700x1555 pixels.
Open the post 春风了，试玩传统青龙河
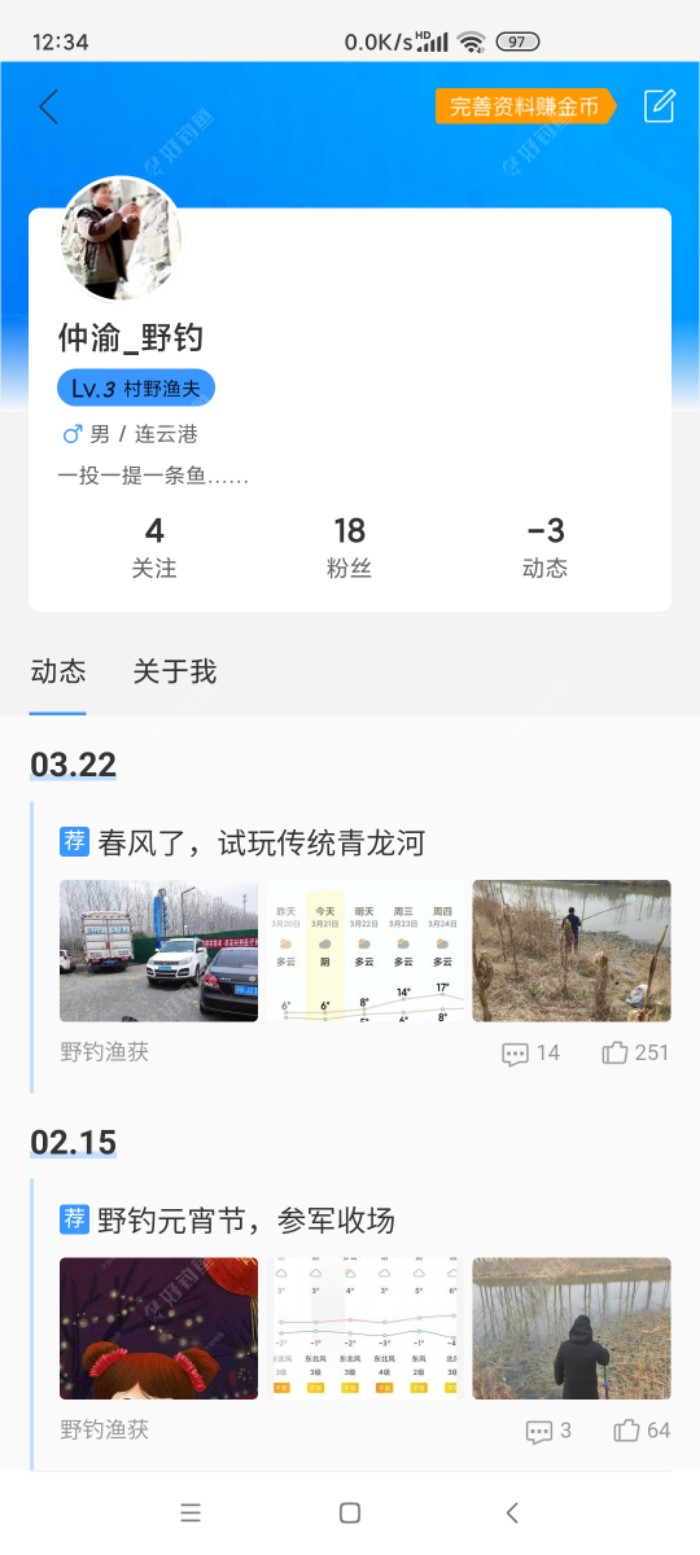point(261,843)
